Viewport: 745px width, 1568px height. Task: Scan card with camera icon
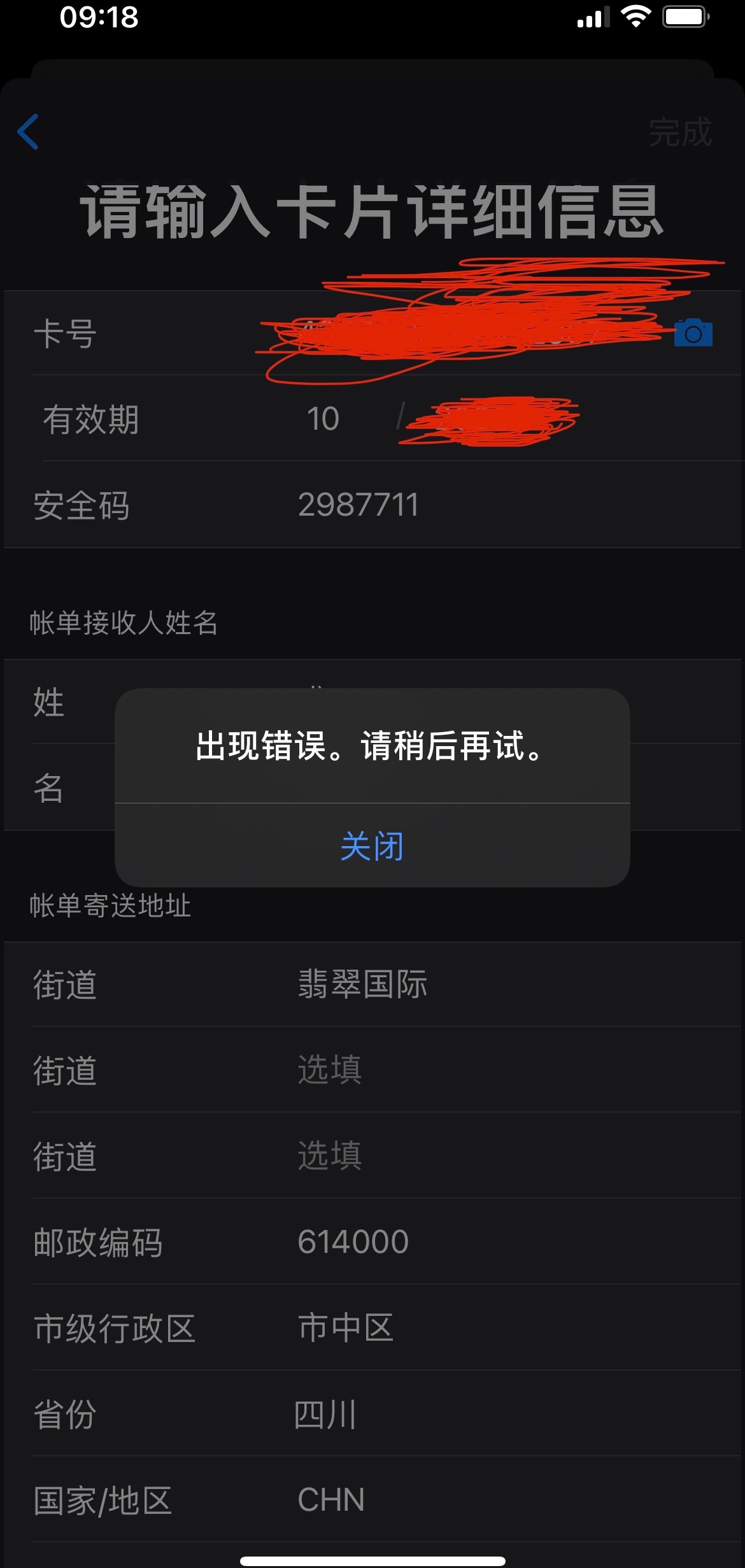point(693,333)
